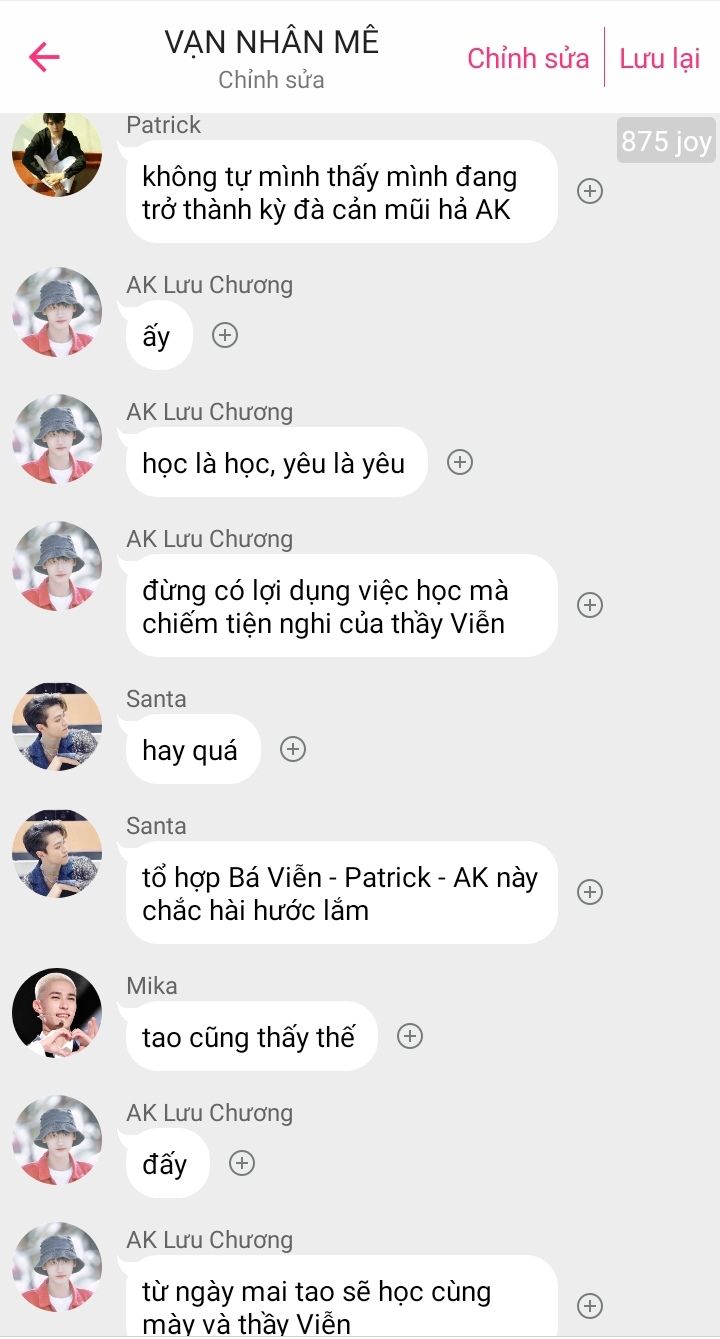
Task: Tap plus icon next to "ấy" message
Action: click(225, 335)
